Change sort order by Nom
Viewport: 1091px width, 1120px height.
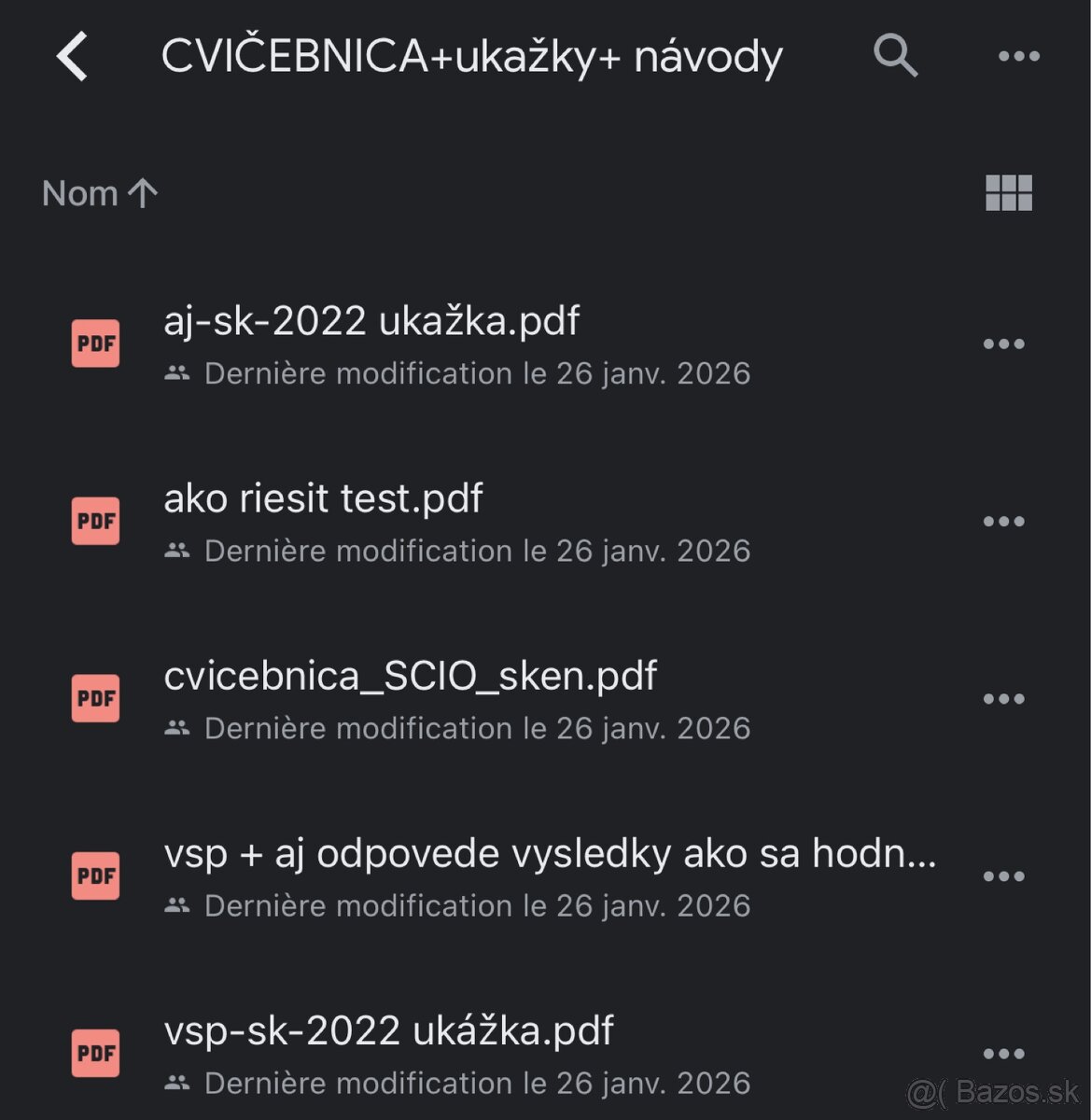click(100, 193)
